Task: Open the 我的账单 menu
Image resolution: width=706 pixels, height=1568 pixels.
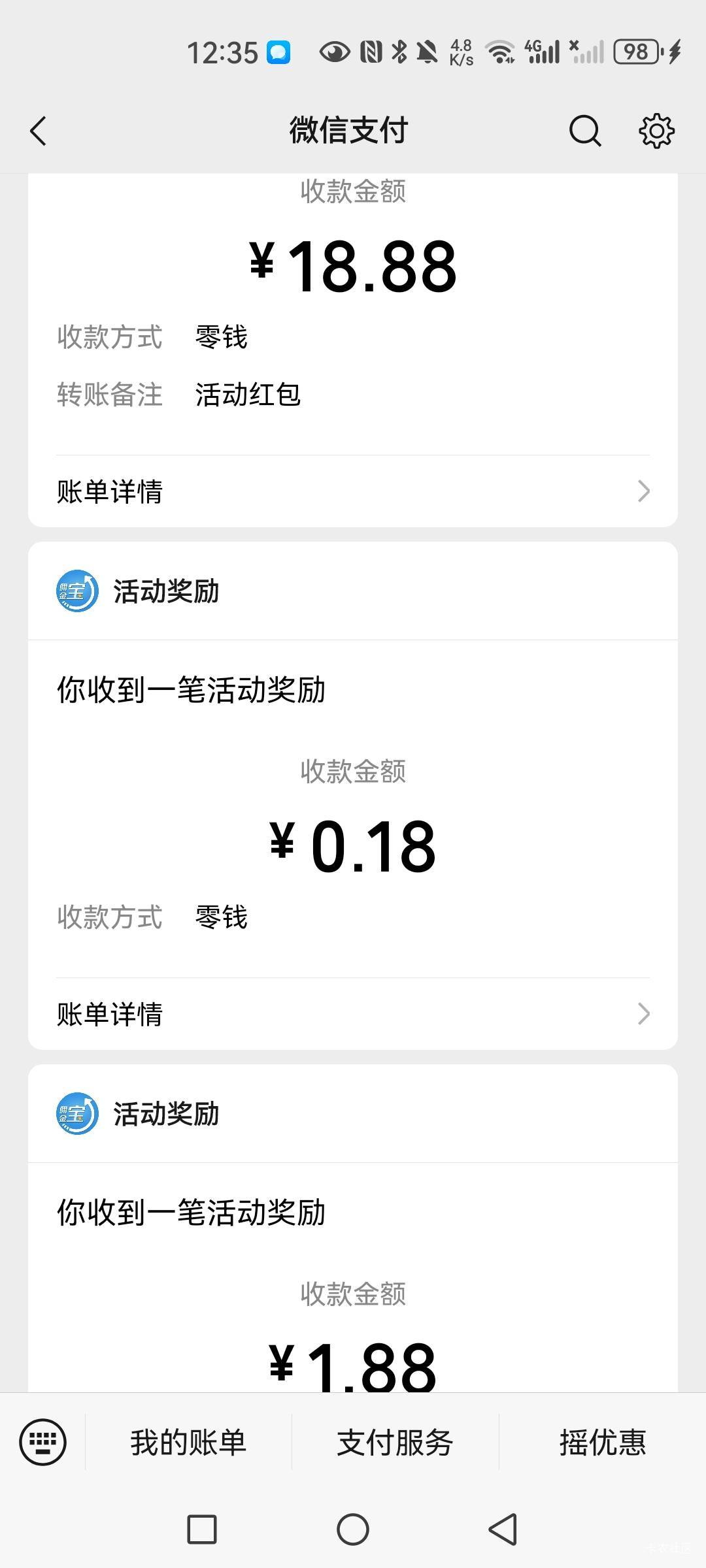Action: click(x=188, y=1443)
